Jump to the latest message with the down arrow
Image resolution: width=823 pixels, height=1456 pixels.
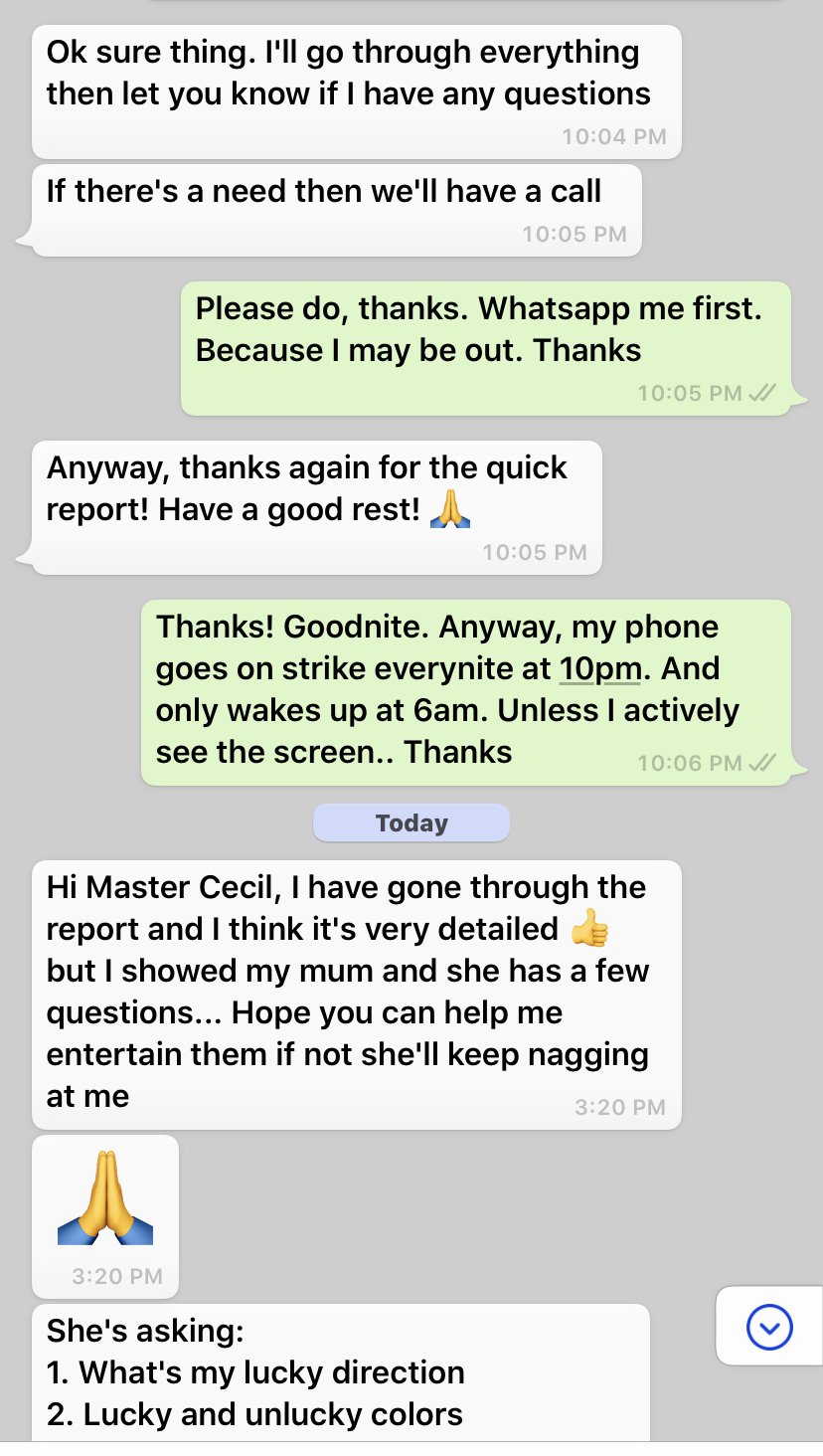pos(768,1327)
